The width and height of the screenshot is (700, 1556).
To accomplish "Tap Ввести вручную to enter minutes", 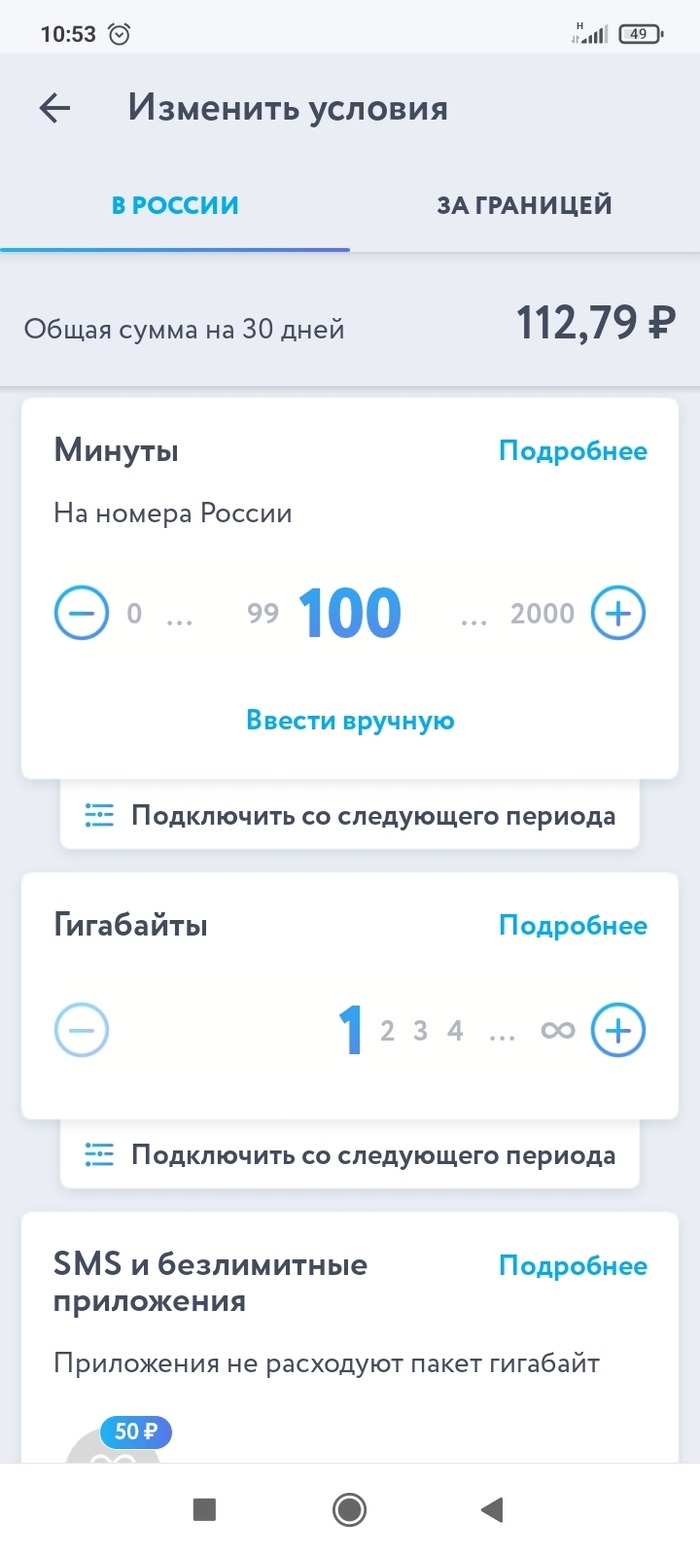I will pos(350,720).
